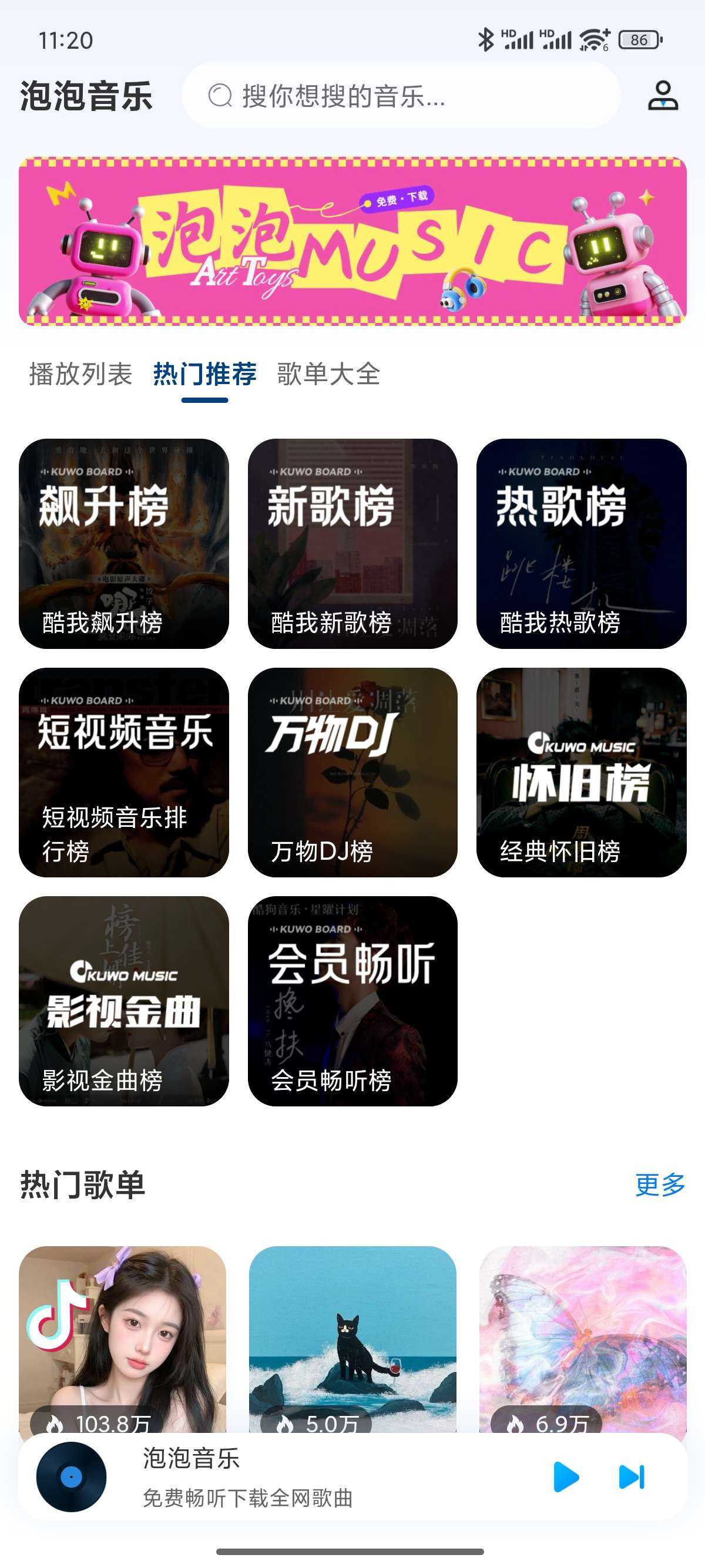
Task: Skip to the next track
Action: click(632, 1477)
